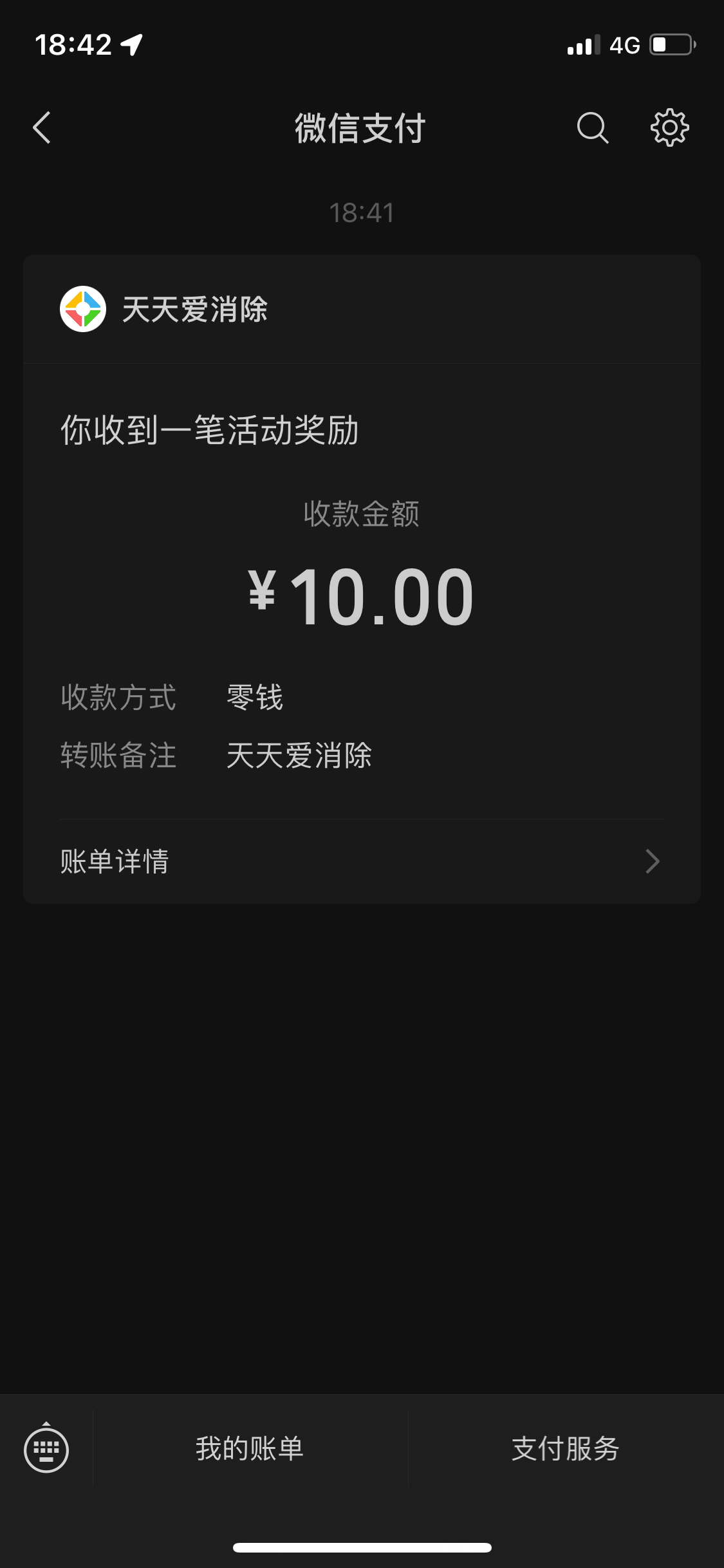Open the 天天爱消除 reward card header
Viewport: 724px width, 1568px height.
click(362, 310)
